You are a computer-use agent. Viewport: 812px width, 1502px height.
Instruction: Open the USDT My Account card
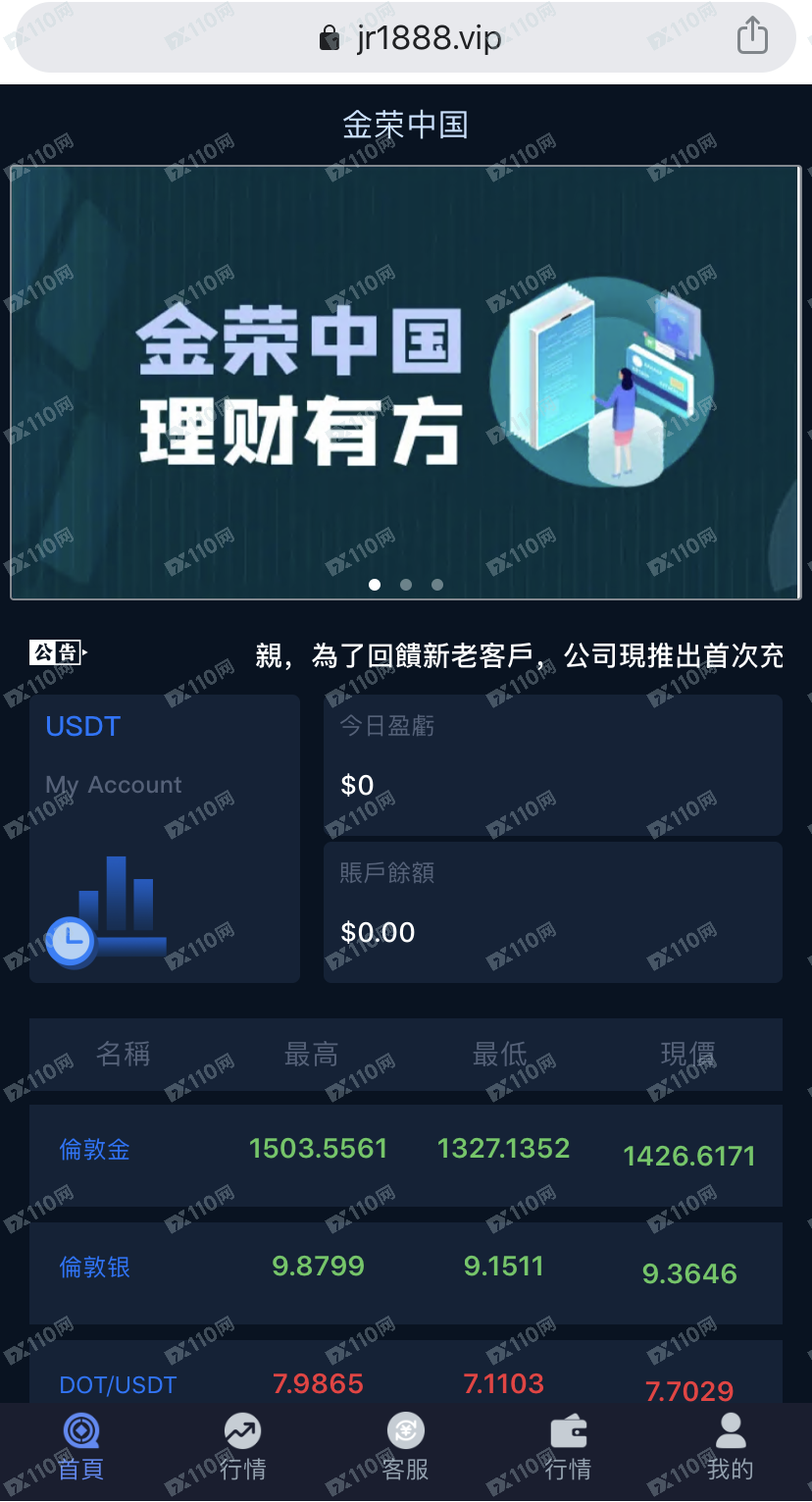[x=164, y=839]
